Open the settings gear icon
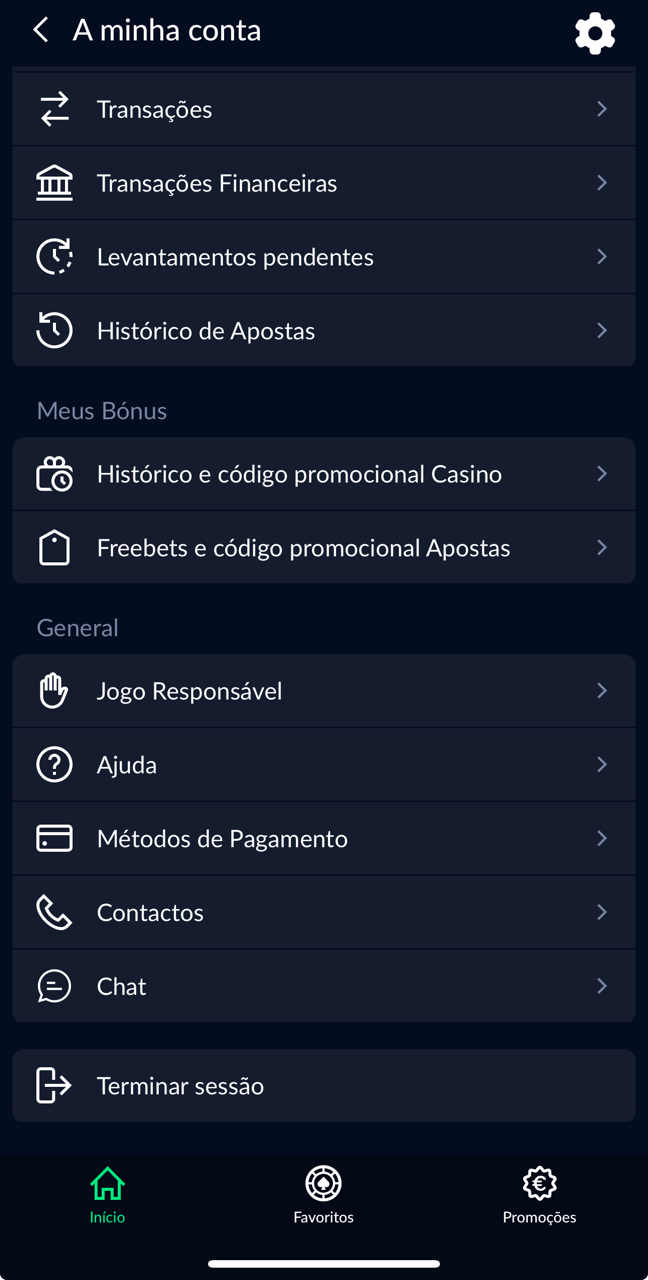 tap(595, 33)
